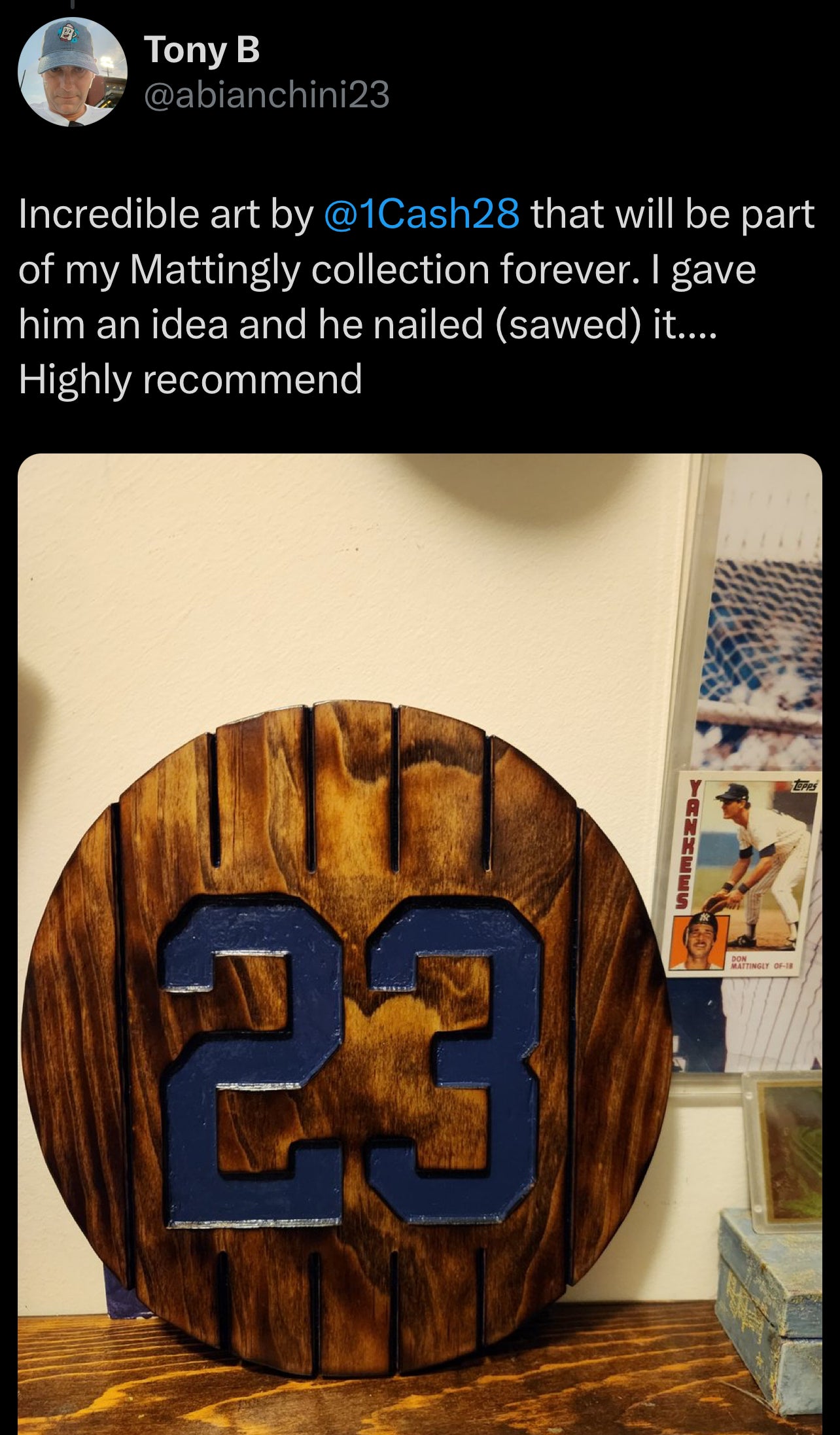Open Tony B's profile picture
The height and width of the screenshot is (1435, 840).
(72, 72)
